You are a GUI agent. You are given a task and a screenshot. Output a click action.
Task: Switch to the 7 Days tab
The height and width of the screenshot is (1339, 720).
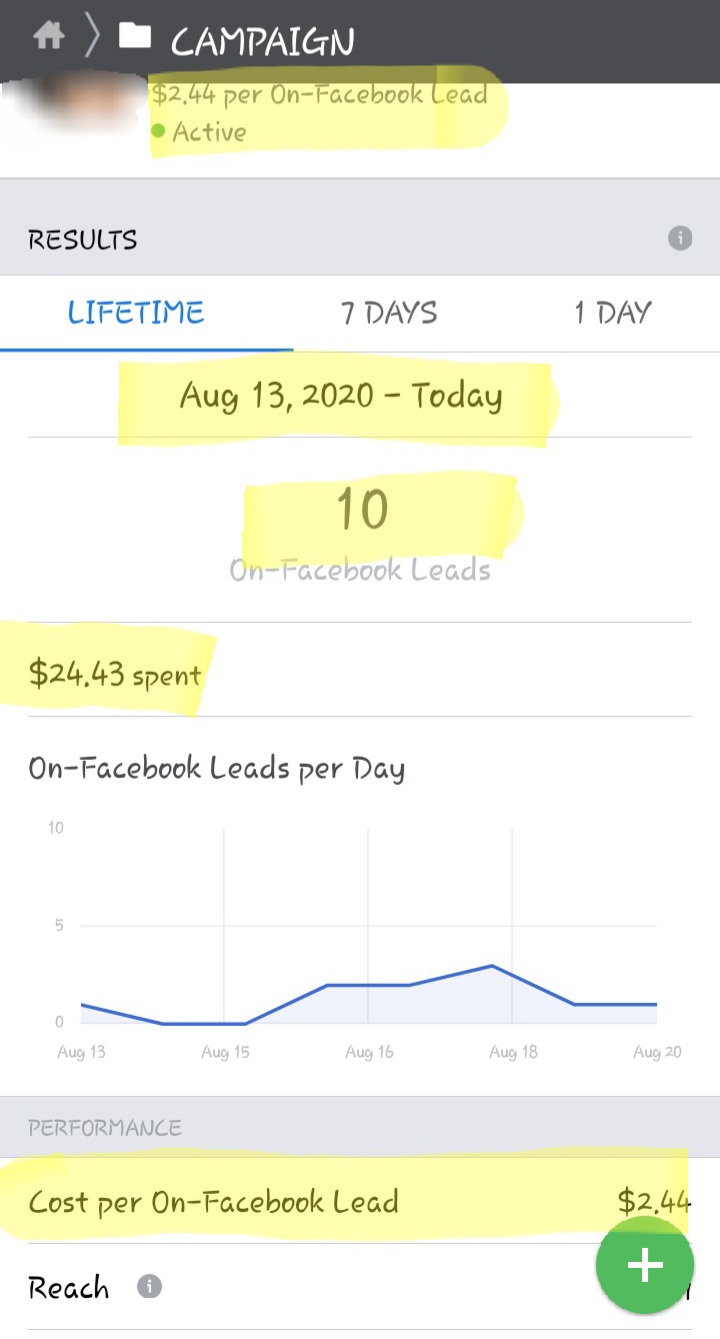tap(389, 313)
